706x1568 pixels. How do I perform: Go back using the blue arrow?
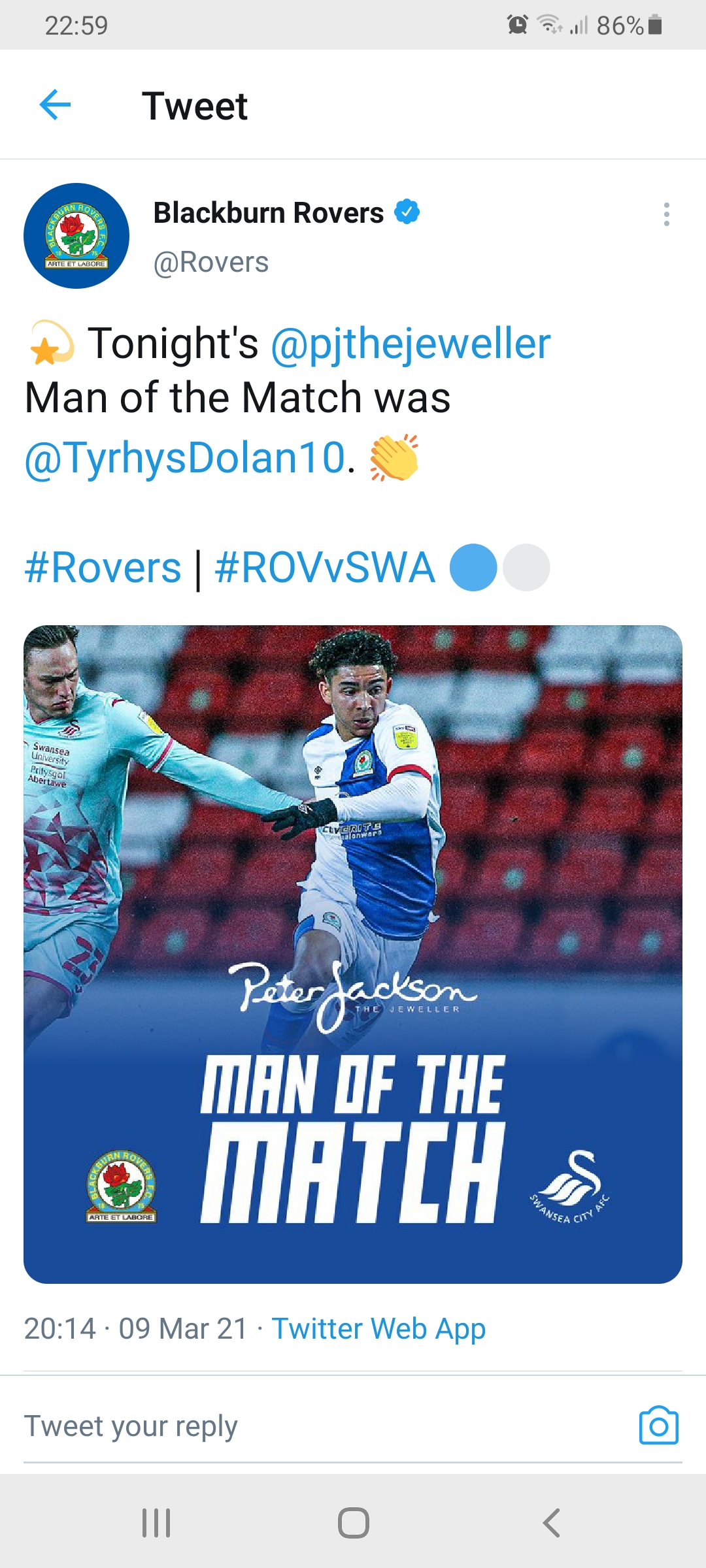(x=55, y=105)
